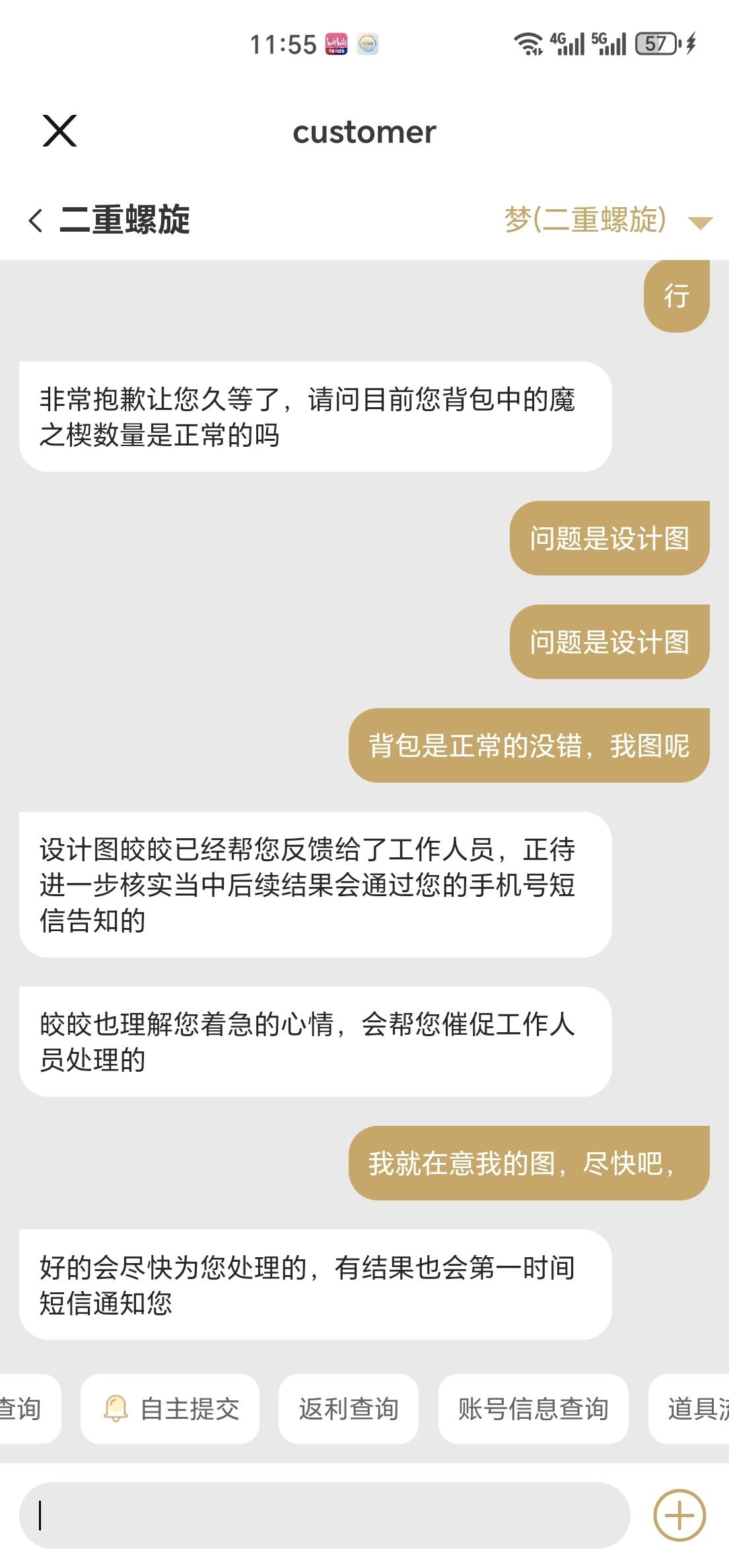Screen dimensions: 729x1568
Task: Open the plus attachment menu
Action: 679,1515
